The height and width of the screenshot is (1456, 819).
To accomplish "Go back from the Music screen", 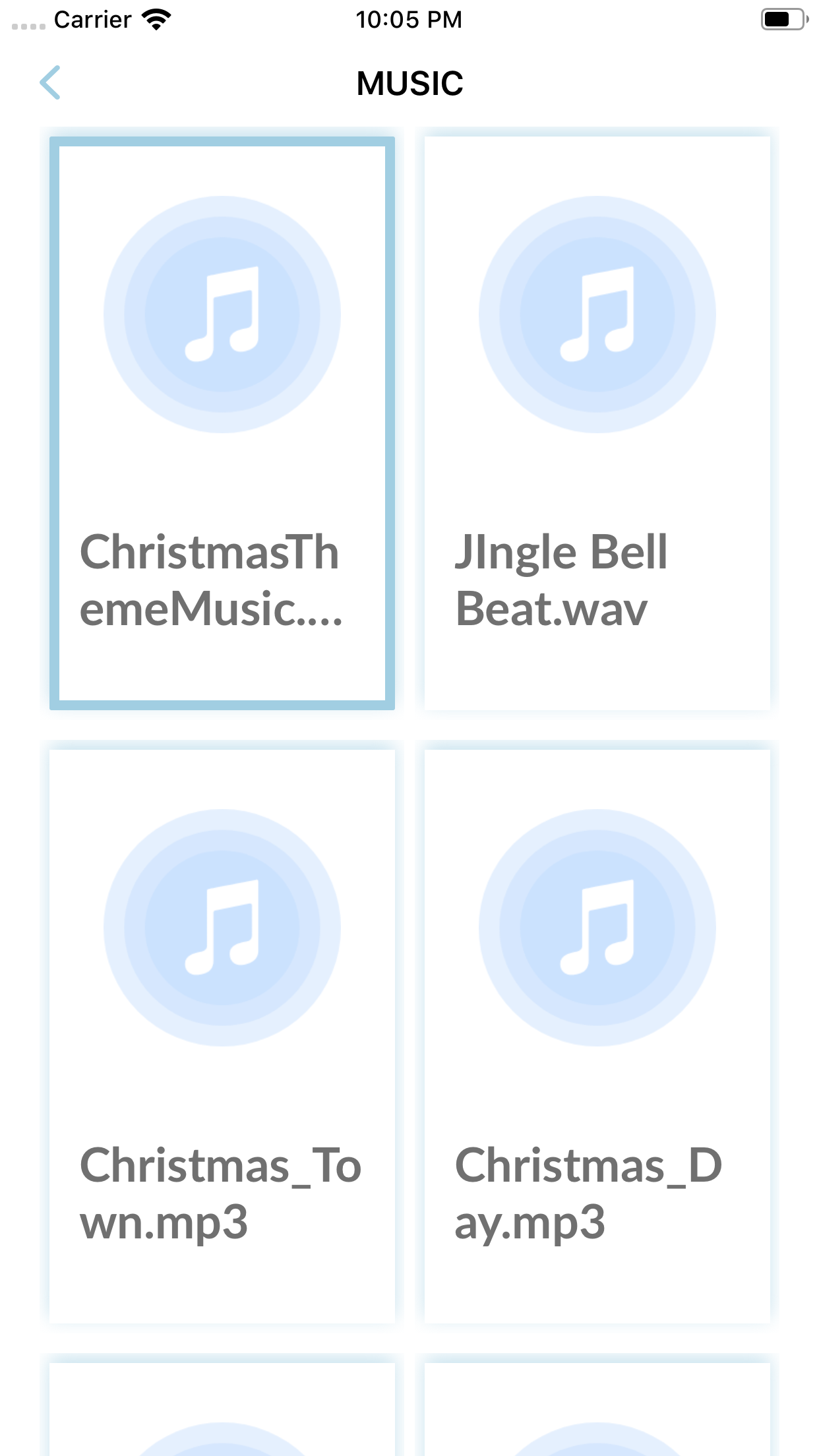I will 50,82.
